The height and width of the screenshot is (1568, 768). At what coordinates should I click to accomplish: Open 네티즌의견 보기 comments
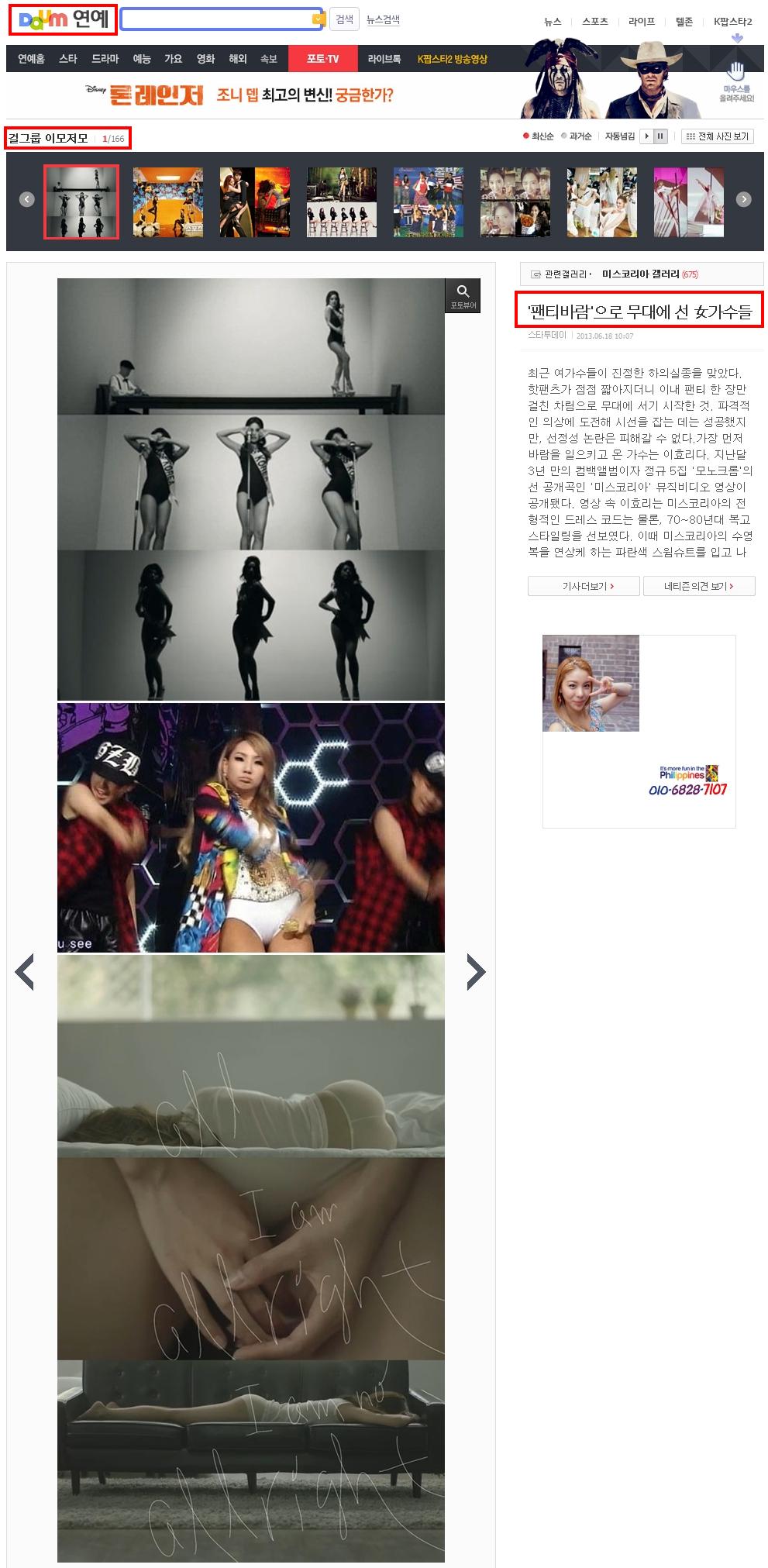698,586
